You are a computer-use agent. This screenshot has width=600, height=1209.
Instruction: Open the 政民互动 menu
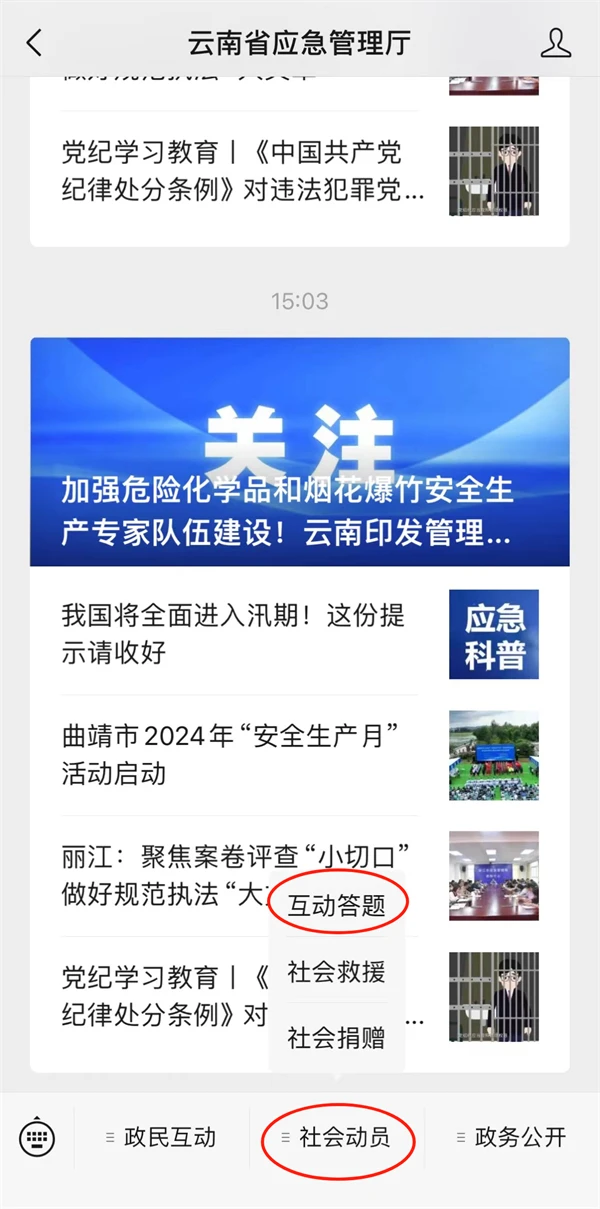click(x=160, y=1137)
